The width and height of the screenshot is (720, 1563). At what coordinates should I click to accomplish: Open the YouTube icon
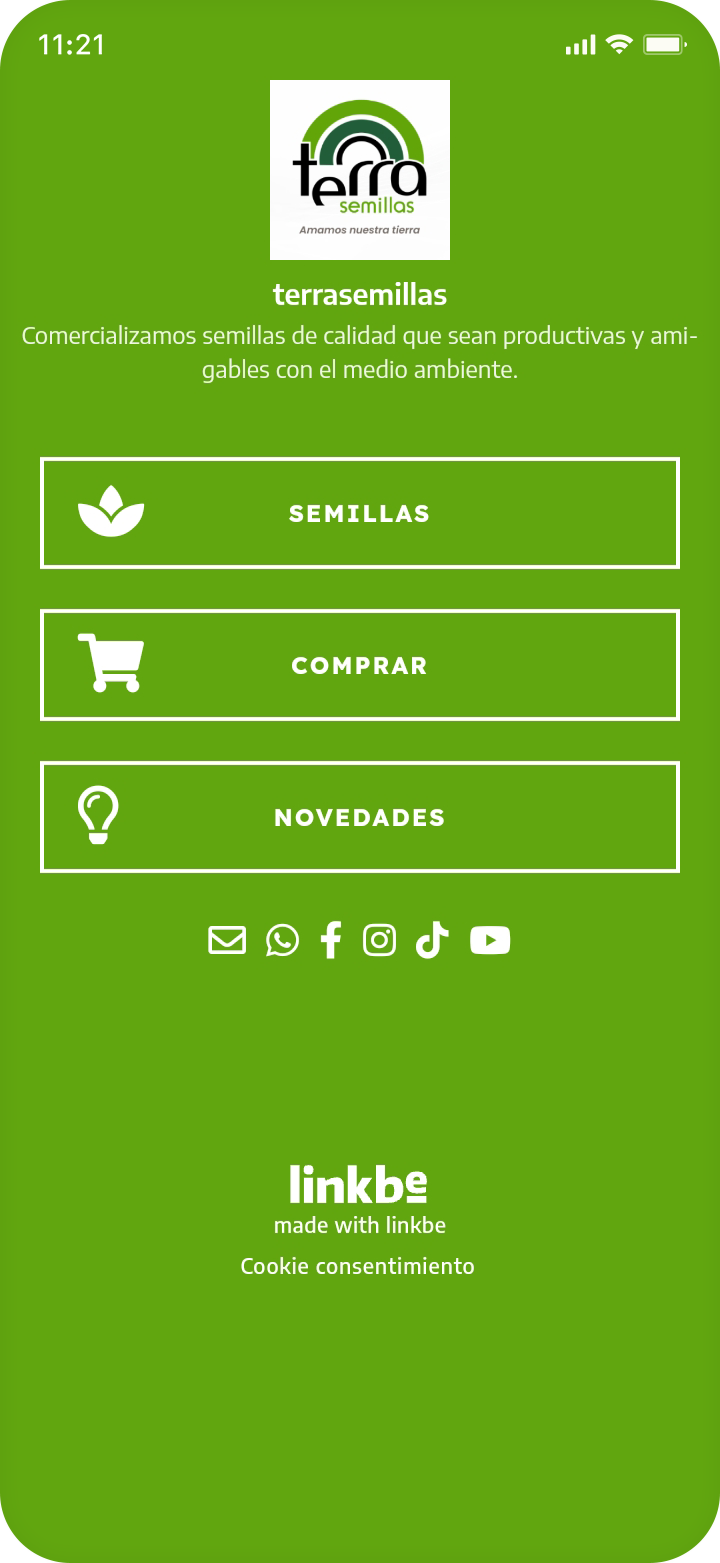[489, 939]
